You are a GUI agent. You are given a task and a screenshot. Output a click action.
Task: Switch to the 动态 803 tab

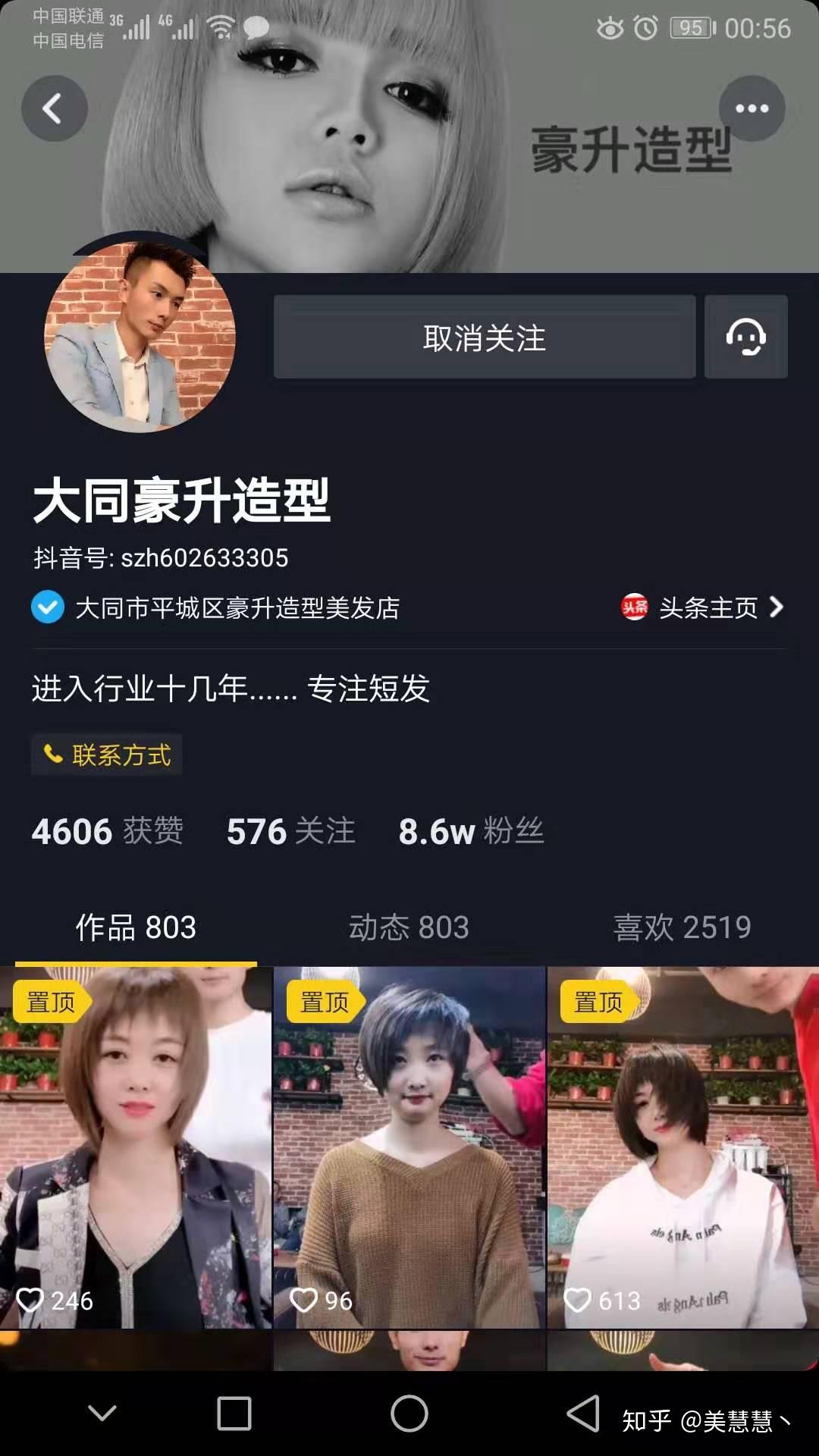(409, 927)
